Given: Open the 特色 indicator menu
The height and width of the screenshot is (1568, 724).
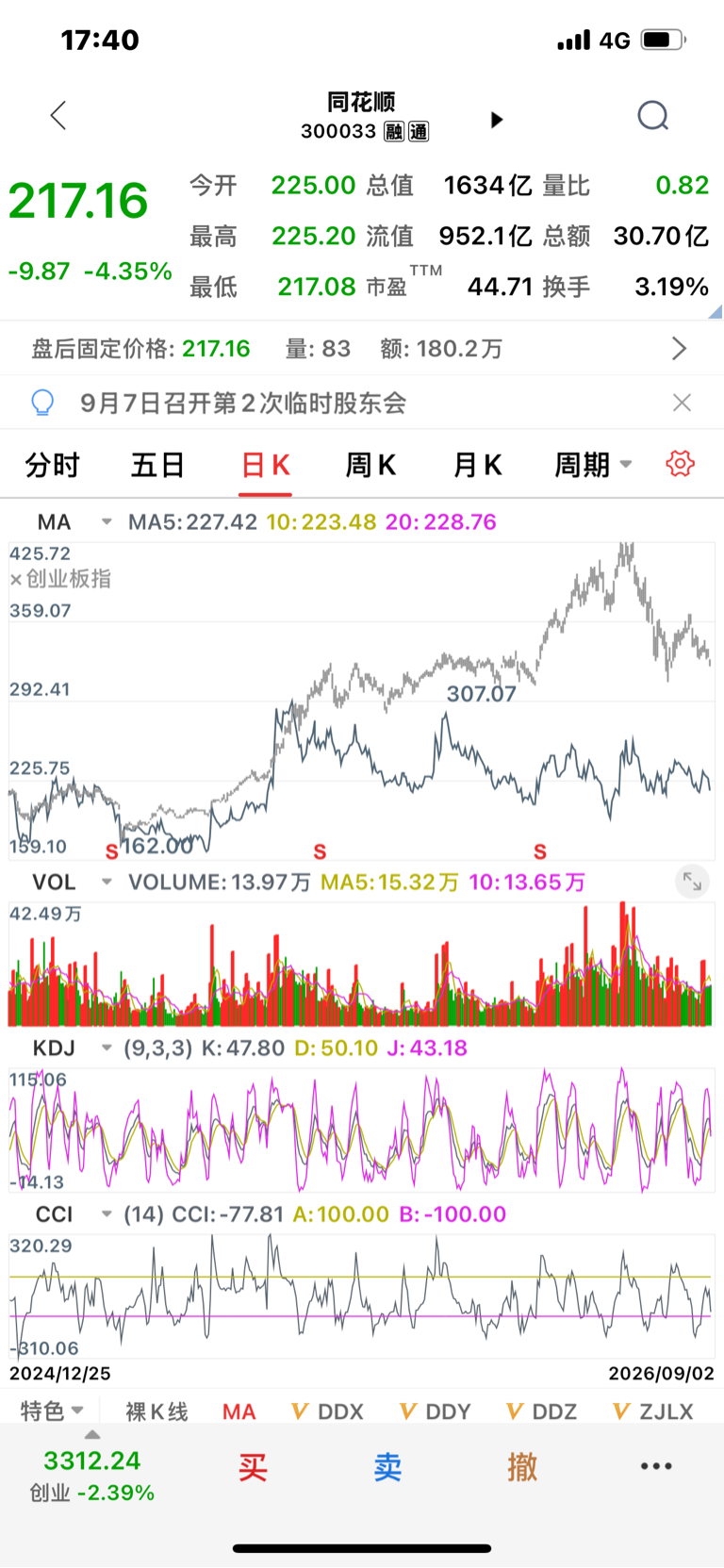Looking at the screenshot, I should (x=53, y=1411).
